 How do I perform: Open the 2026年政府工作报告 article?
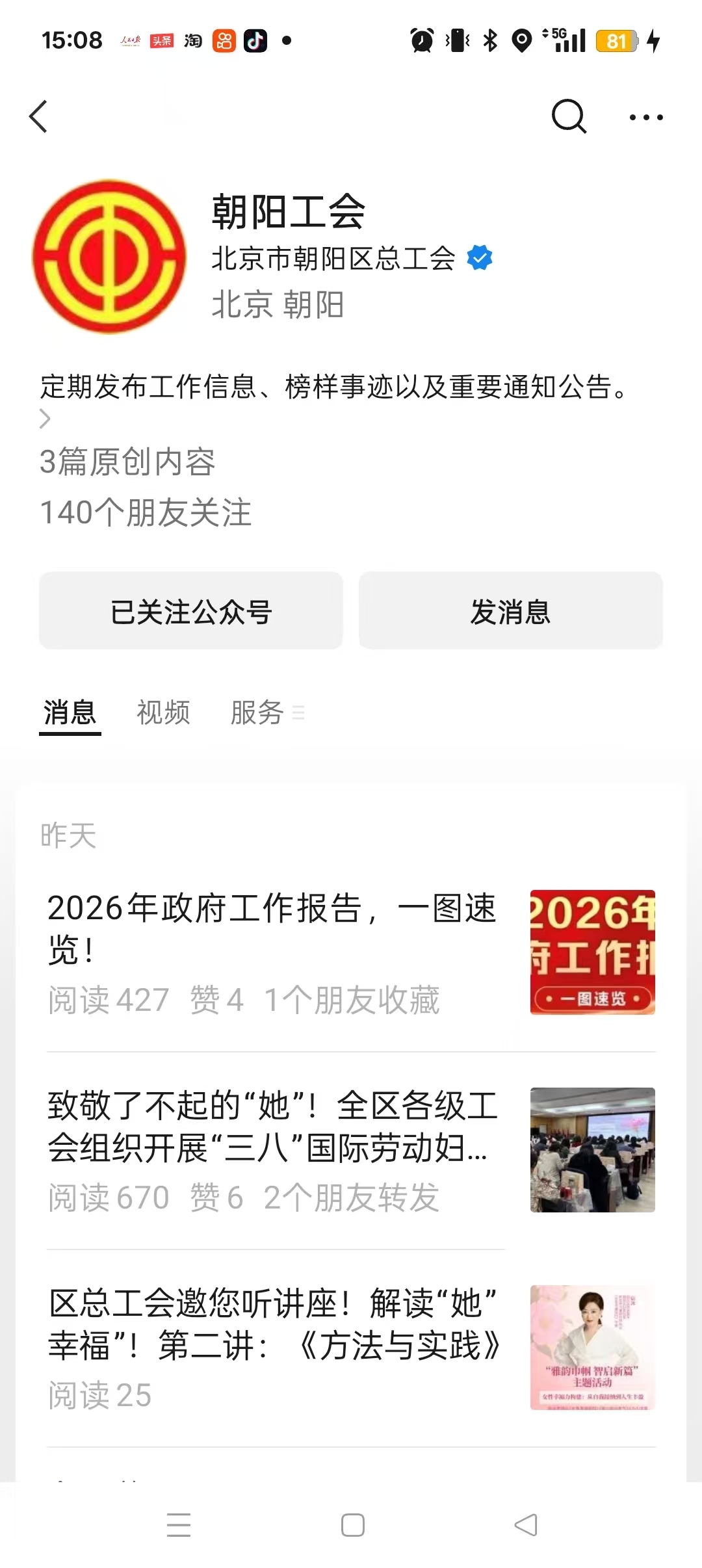click(273, 928)
